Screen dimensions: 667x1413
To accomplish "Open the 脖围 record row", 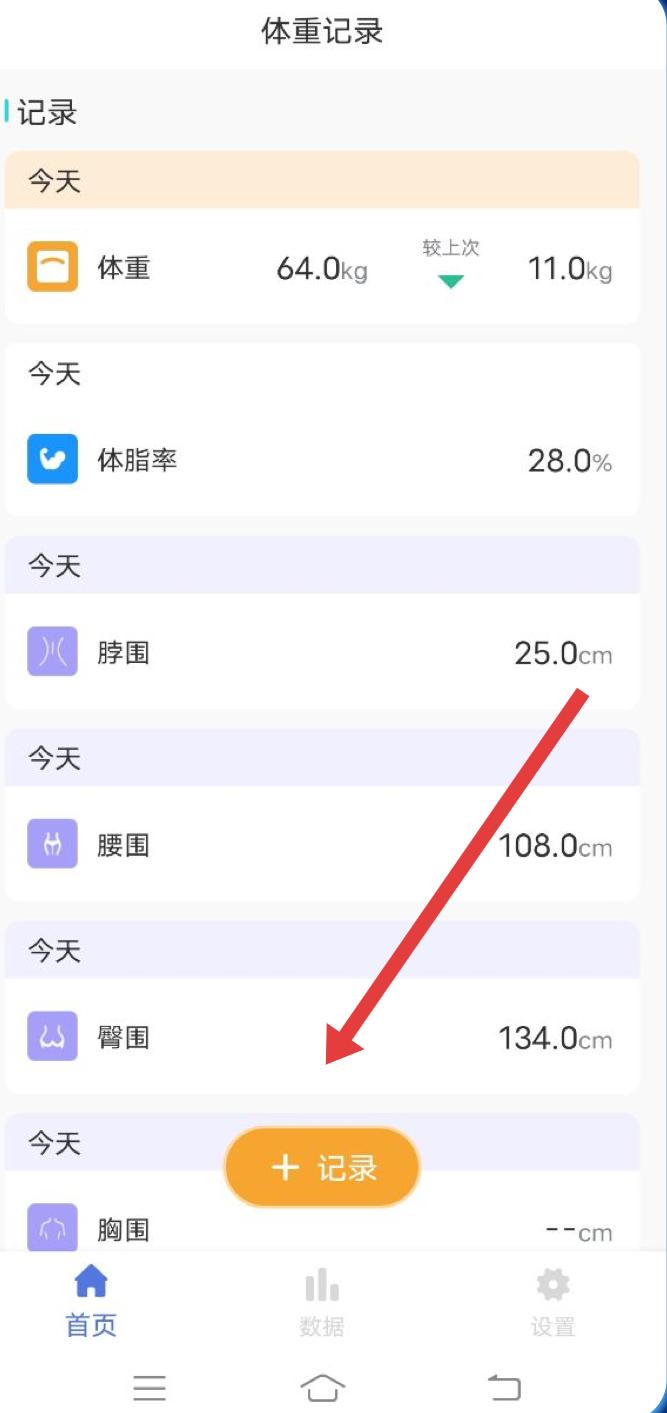I will 322,652.
